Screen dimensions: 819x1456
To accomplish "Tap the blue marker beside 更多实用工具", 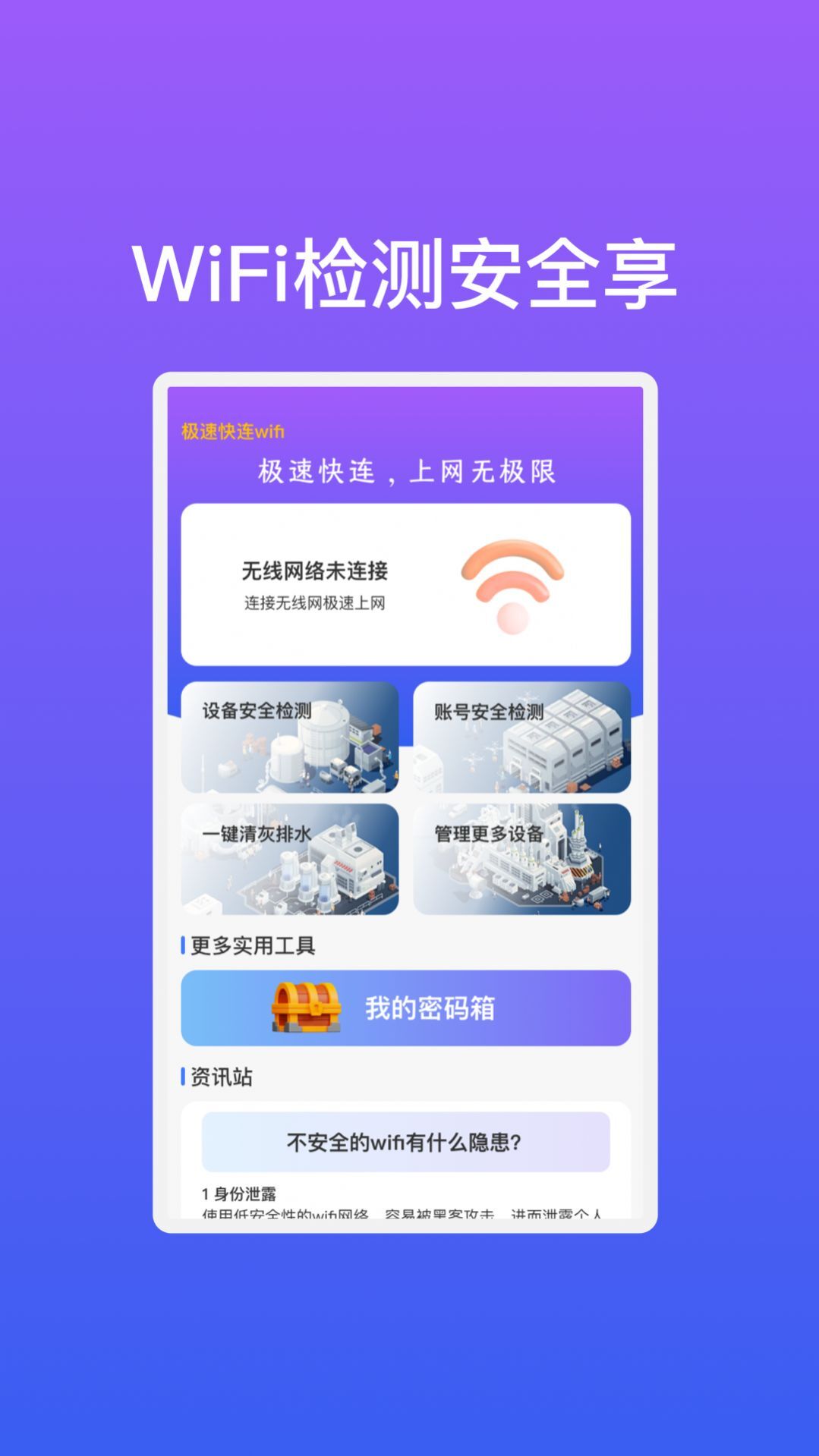I will coord(181,945).
